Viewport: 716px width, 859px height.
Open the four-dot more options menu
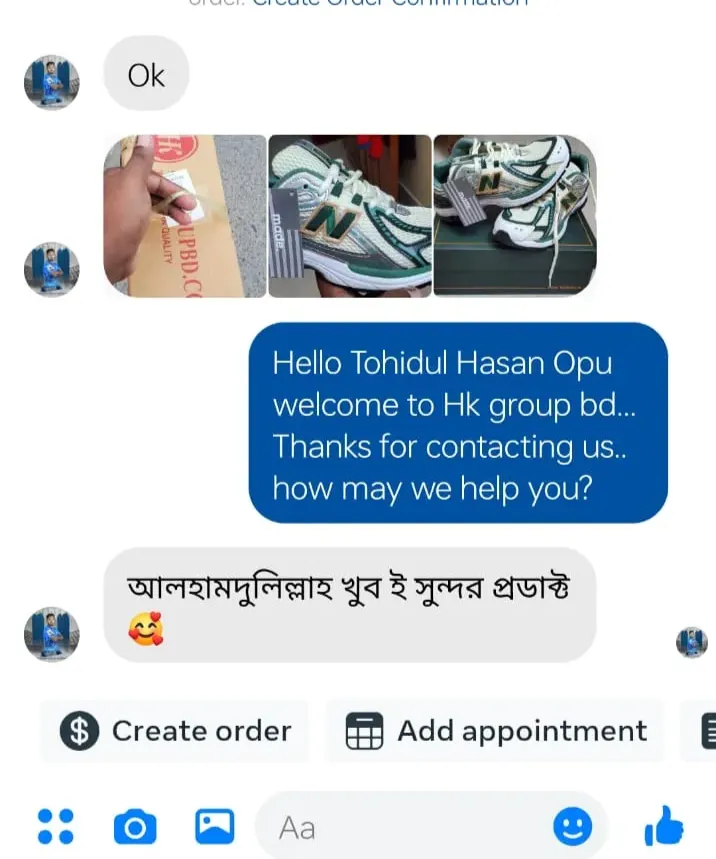coord(55,826)
